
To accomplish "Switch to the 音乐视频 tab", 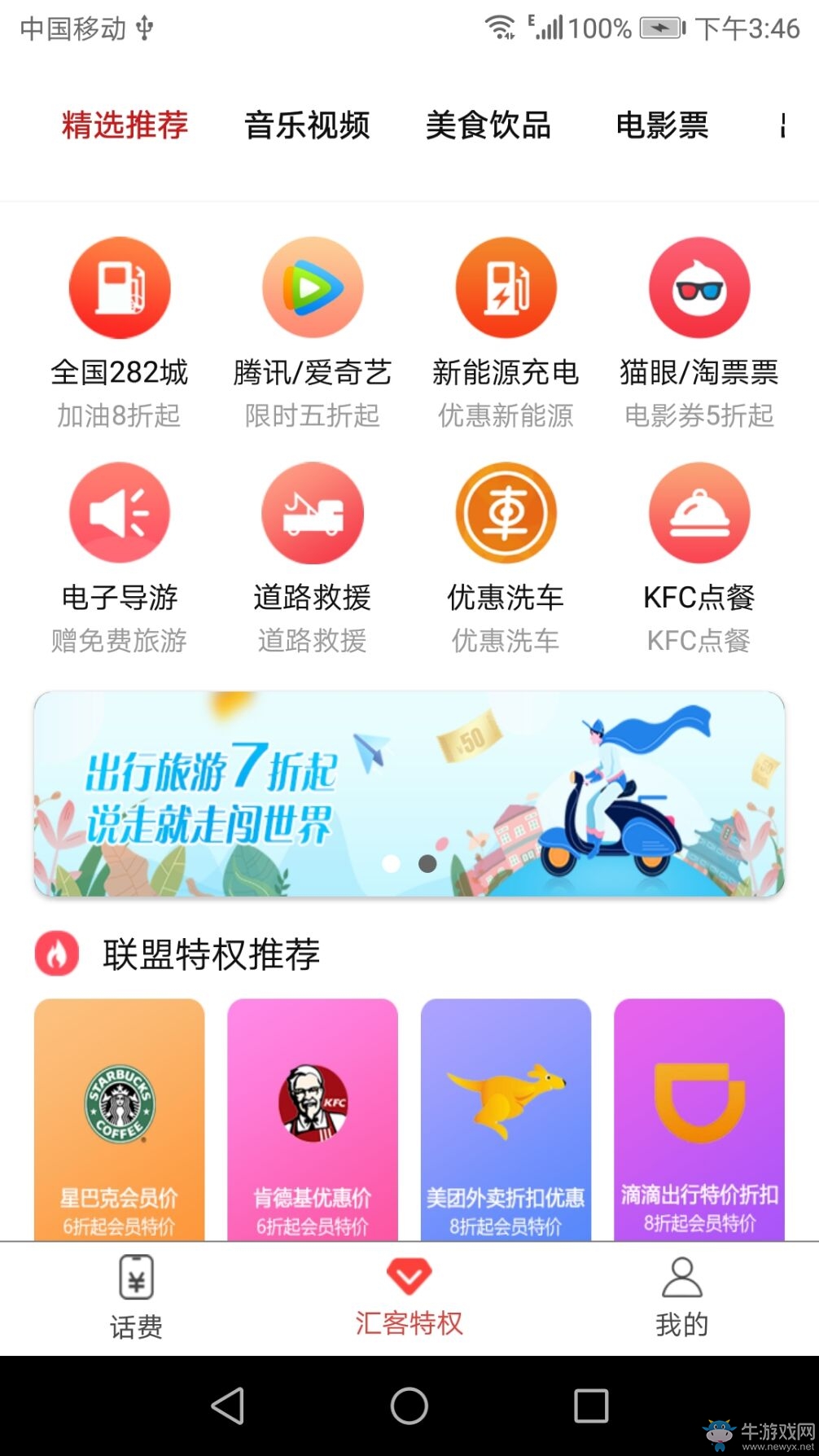I will coord(307,125).
